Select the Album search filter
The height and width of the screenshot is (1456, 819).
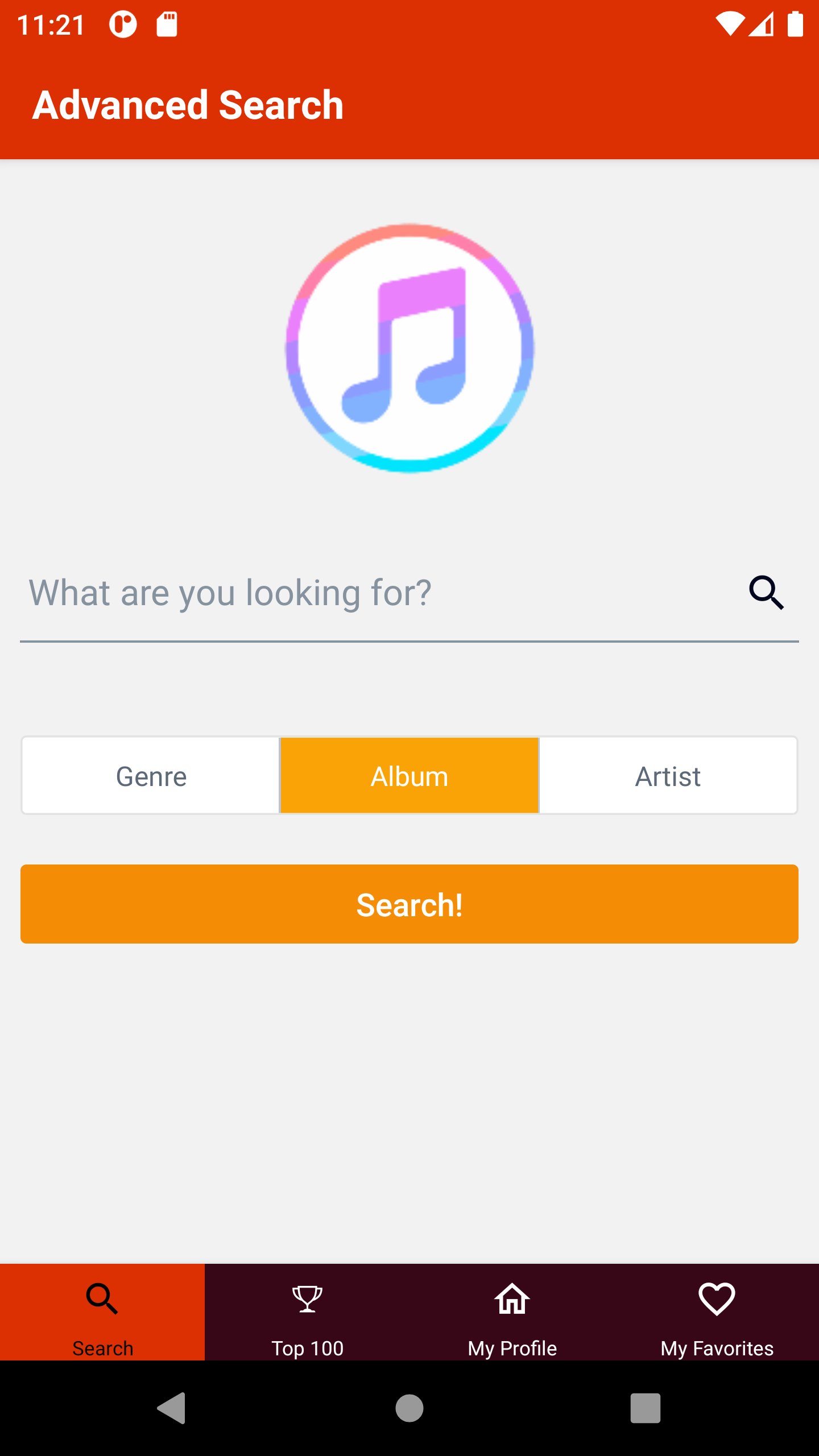pyautogui.click(x=409, y=776)
